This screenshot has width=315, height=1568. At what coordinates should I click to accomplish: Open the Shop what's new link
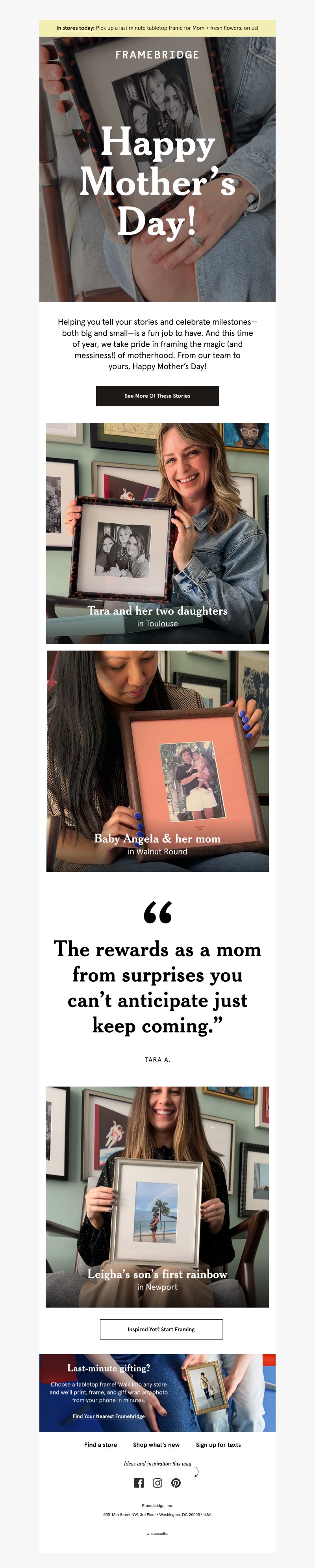(x=156, y=1444)
